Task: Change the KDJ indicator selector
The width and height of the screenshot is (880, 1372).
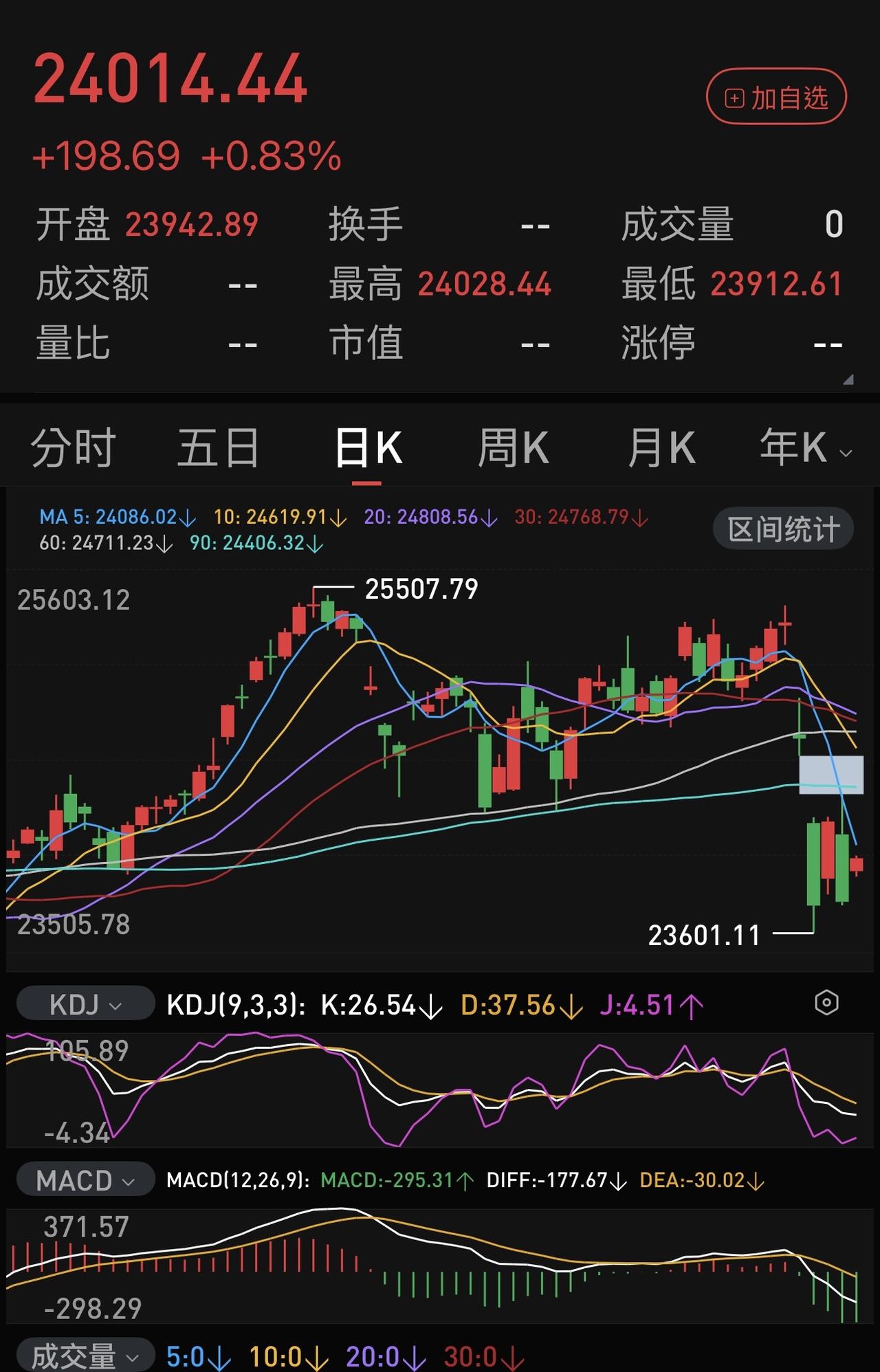Action: pos(85,1004)
